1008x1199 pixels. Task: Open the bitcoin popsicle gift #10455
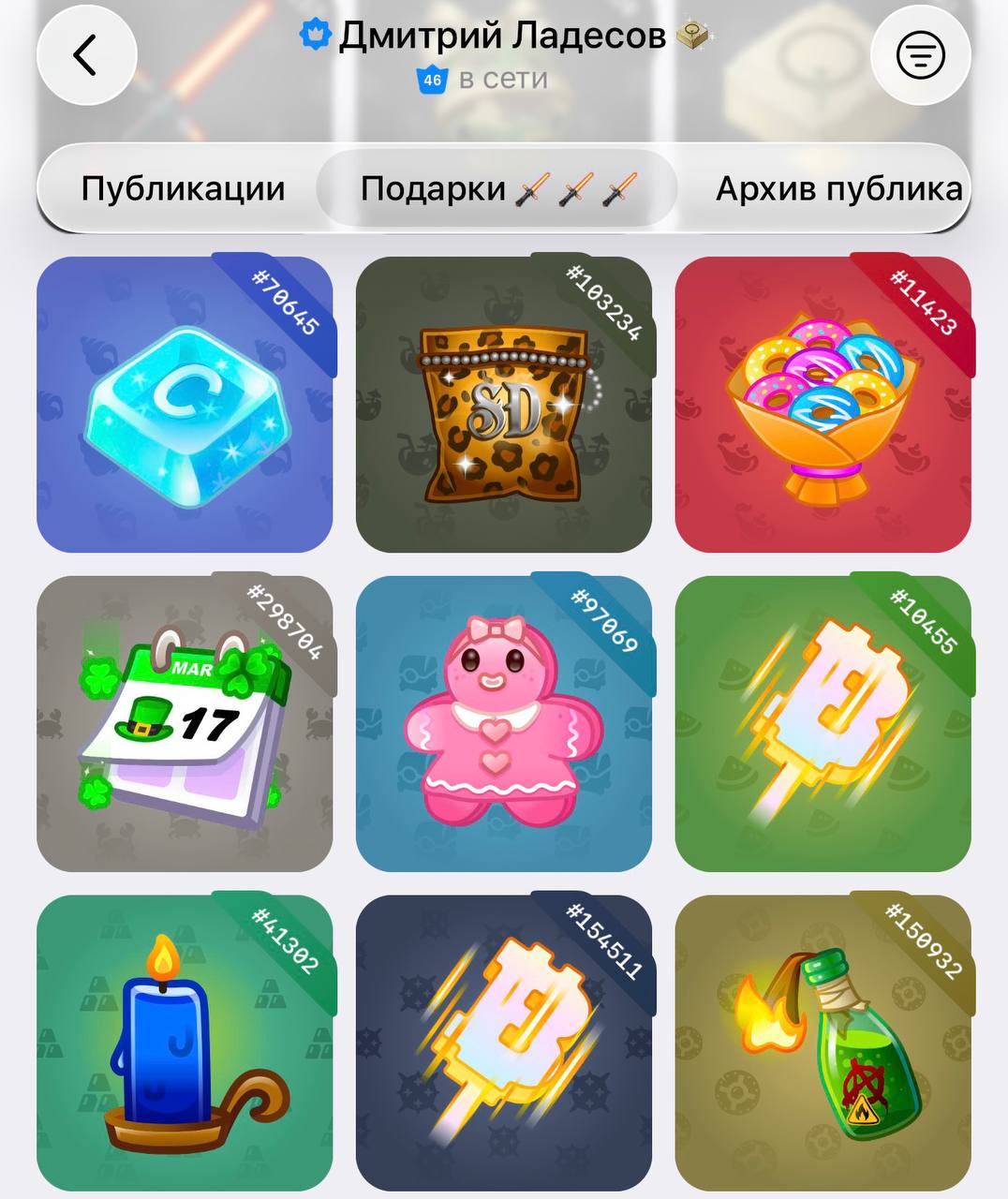click(x=823, y=723)
